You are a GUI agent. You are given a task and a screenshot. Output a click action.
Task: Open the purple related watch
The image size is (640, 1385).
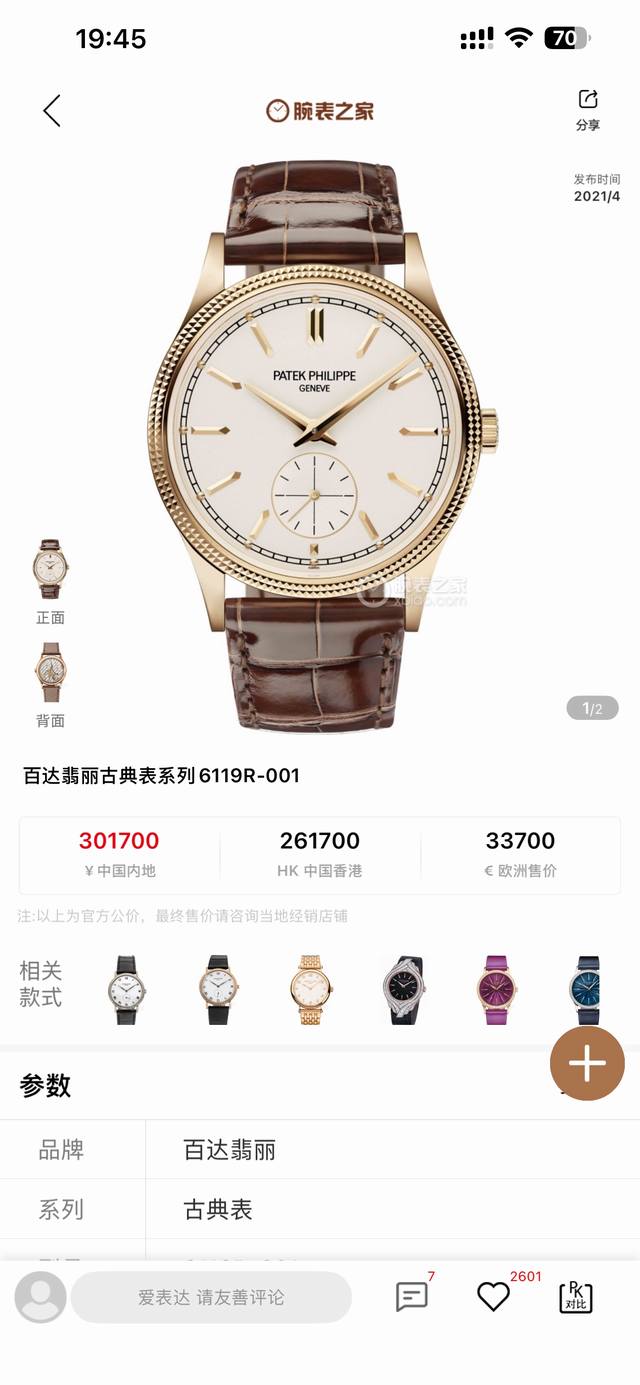(x=495, y=990)
